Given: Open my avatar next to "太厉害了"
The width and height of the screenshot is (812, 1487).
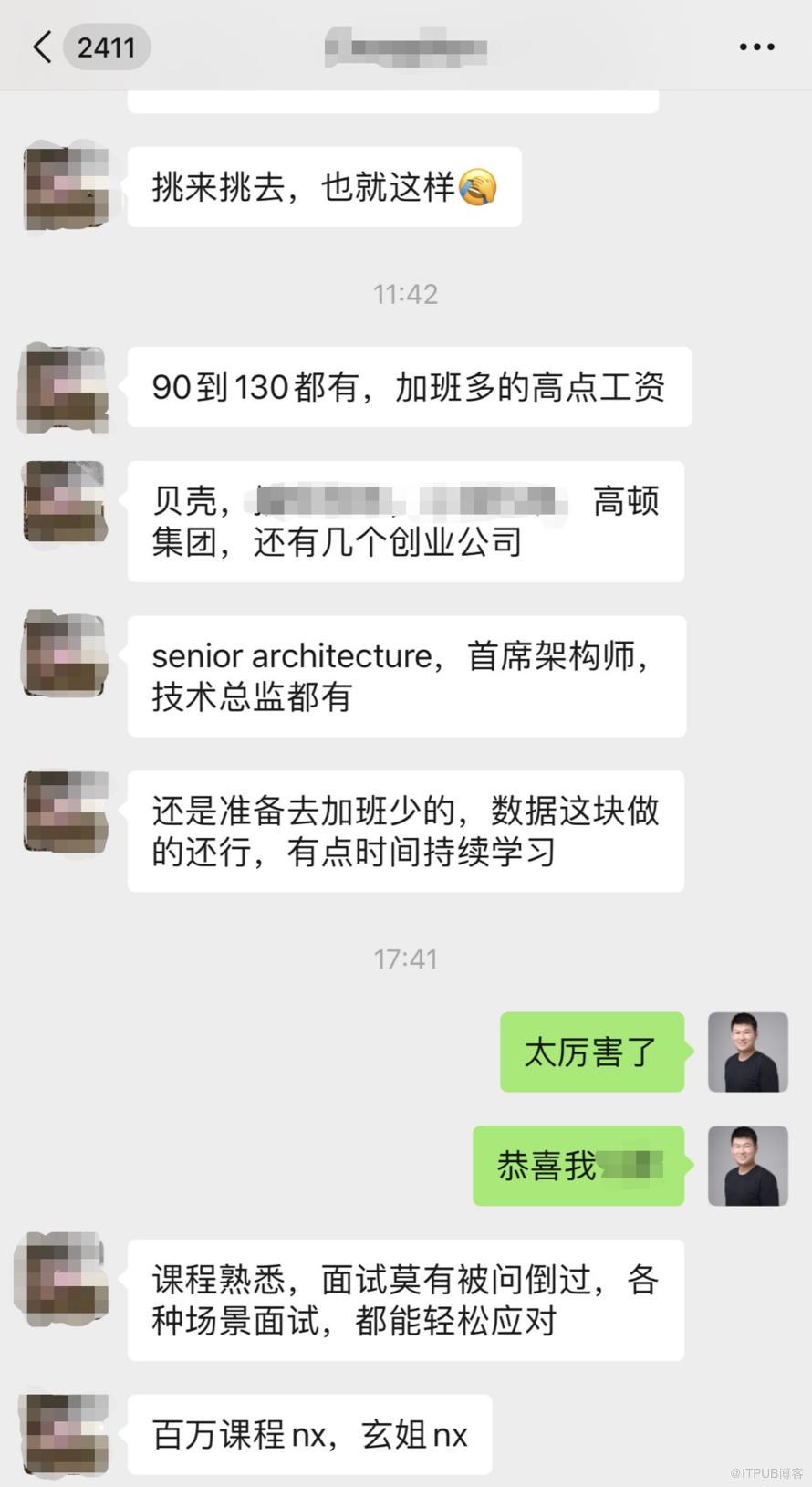Looking at the screenshot, I should (748, 1052).
